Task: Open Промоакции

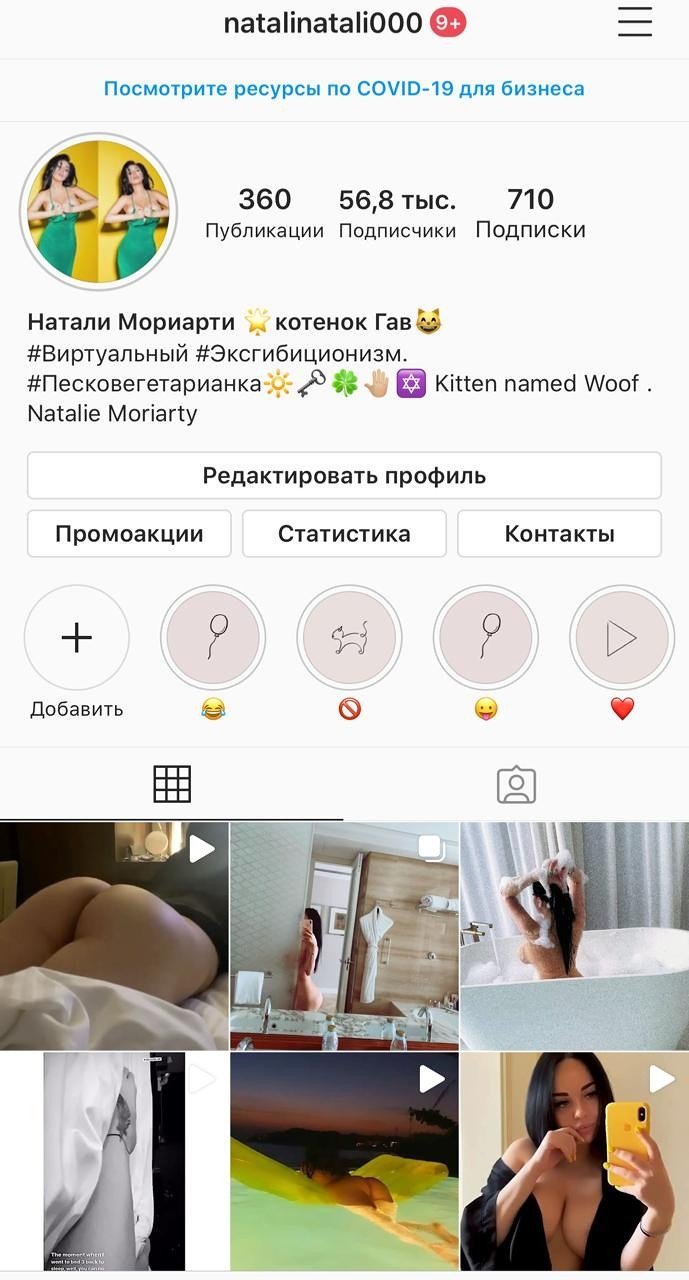Action: (129, 534)
